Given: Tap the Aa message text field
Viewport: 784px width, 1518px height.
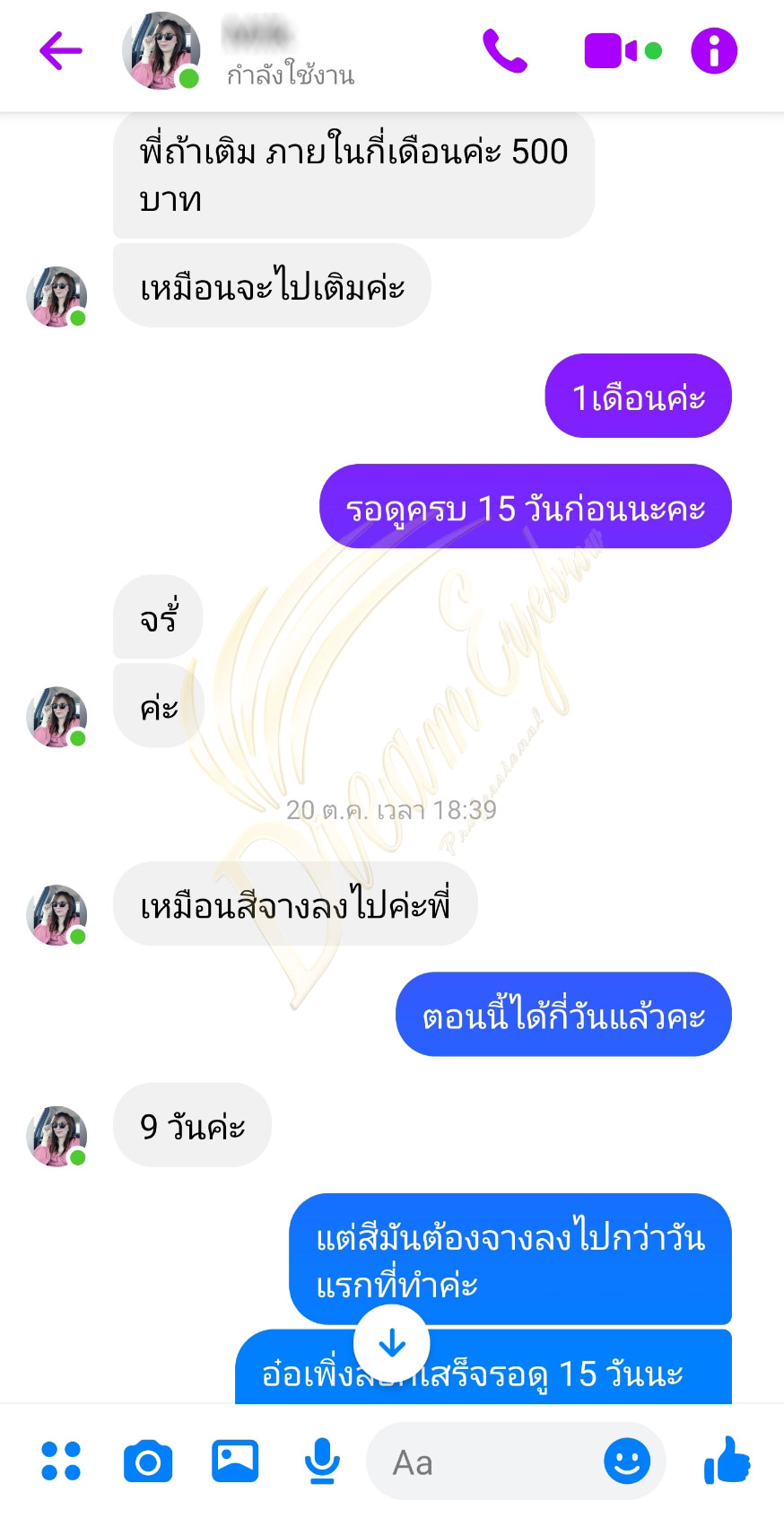Looking at the screenshot, I should [489, 1462].
